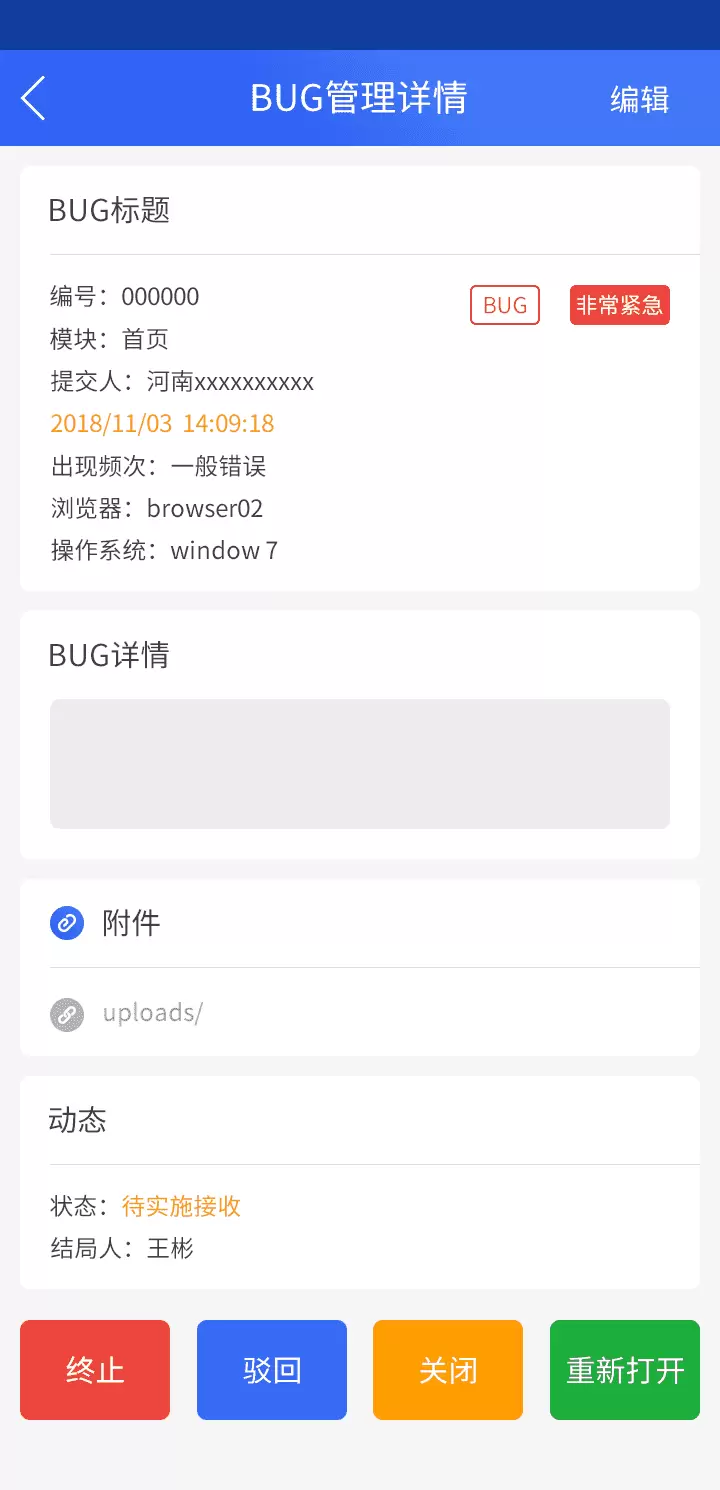The height and width of the screenshot is (1490, 720).
Task: Open the uploads/ attachment link
Action: (152, 1013)
